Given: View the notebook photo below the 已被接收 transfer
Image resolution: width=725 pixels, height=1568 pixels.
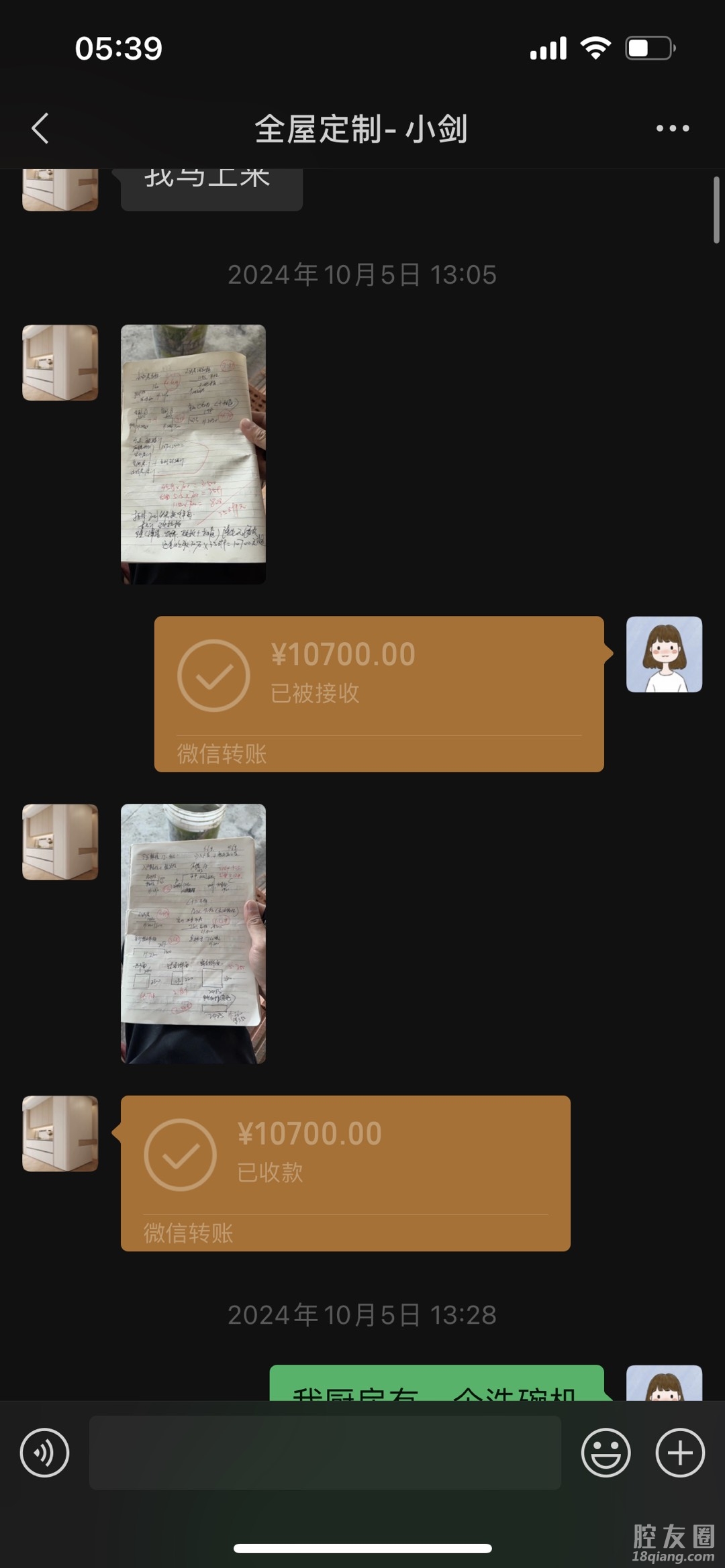Looking at the screenshot, I should pos(193,933).
